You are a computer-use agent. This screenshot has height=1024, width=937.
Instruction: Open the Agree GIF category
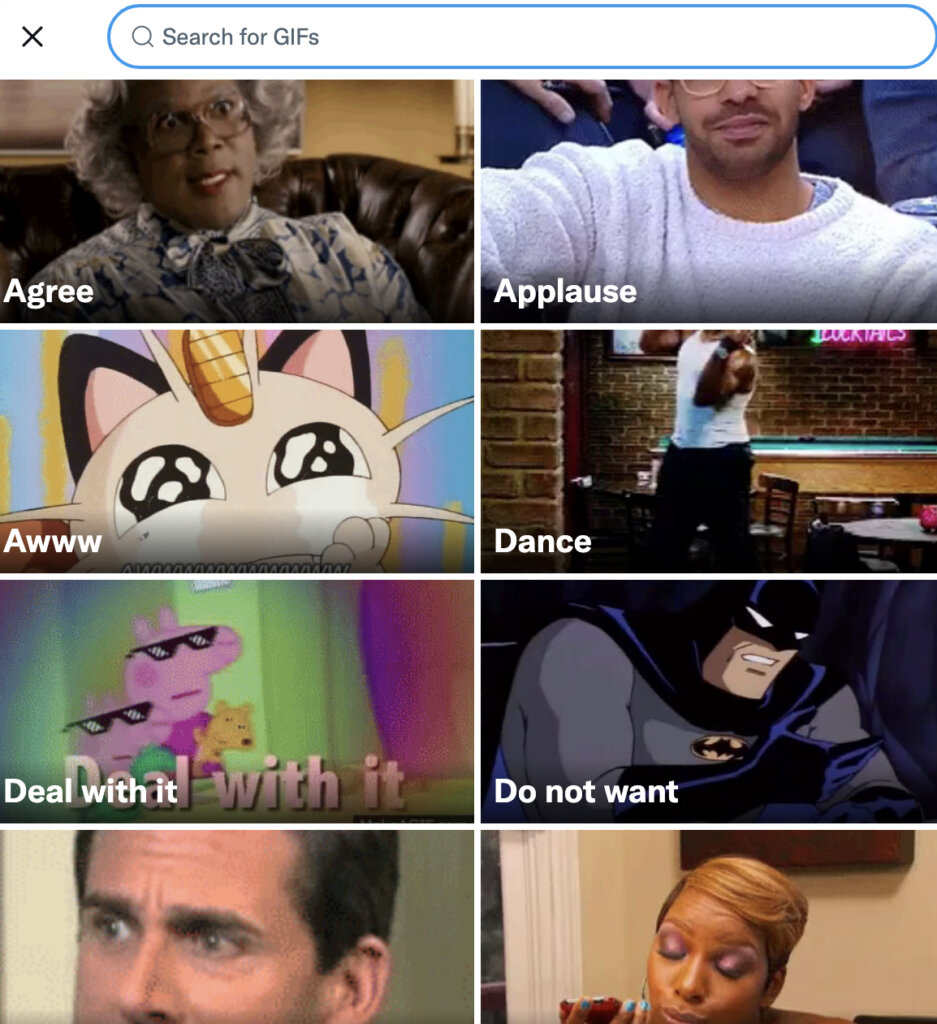pyautogui.click(x=237, y=201)
